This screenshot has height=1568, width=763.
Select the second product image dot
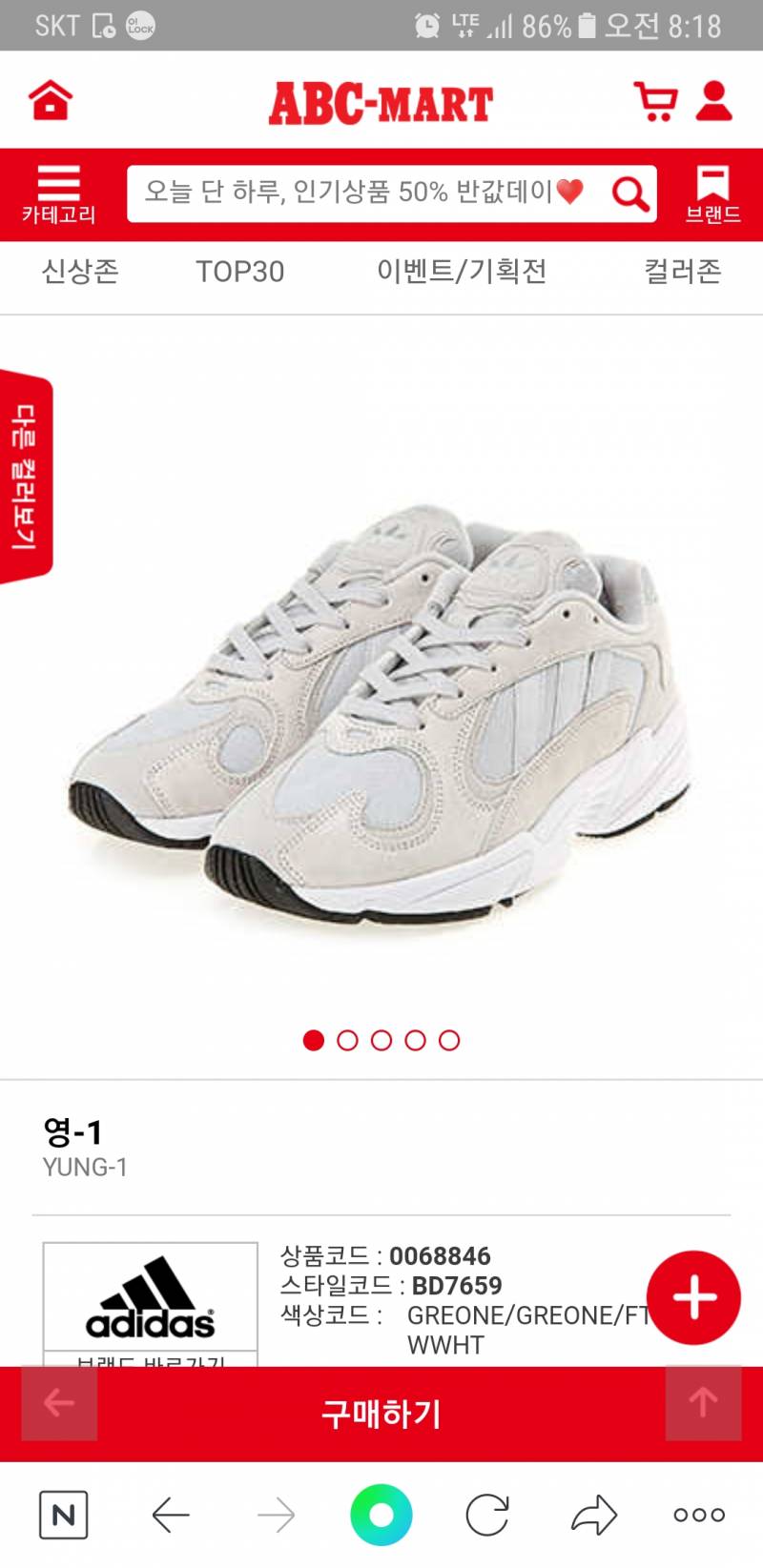pos(347,1040)
